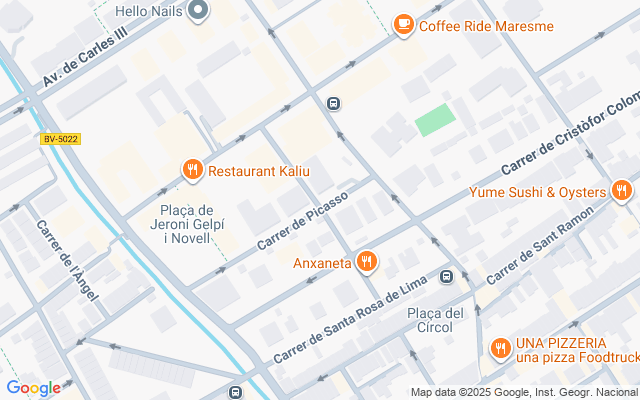Open the Hello Nails map pin
Image resolution: width=640 pixels, height=400 pixels.
pos(198,12)
